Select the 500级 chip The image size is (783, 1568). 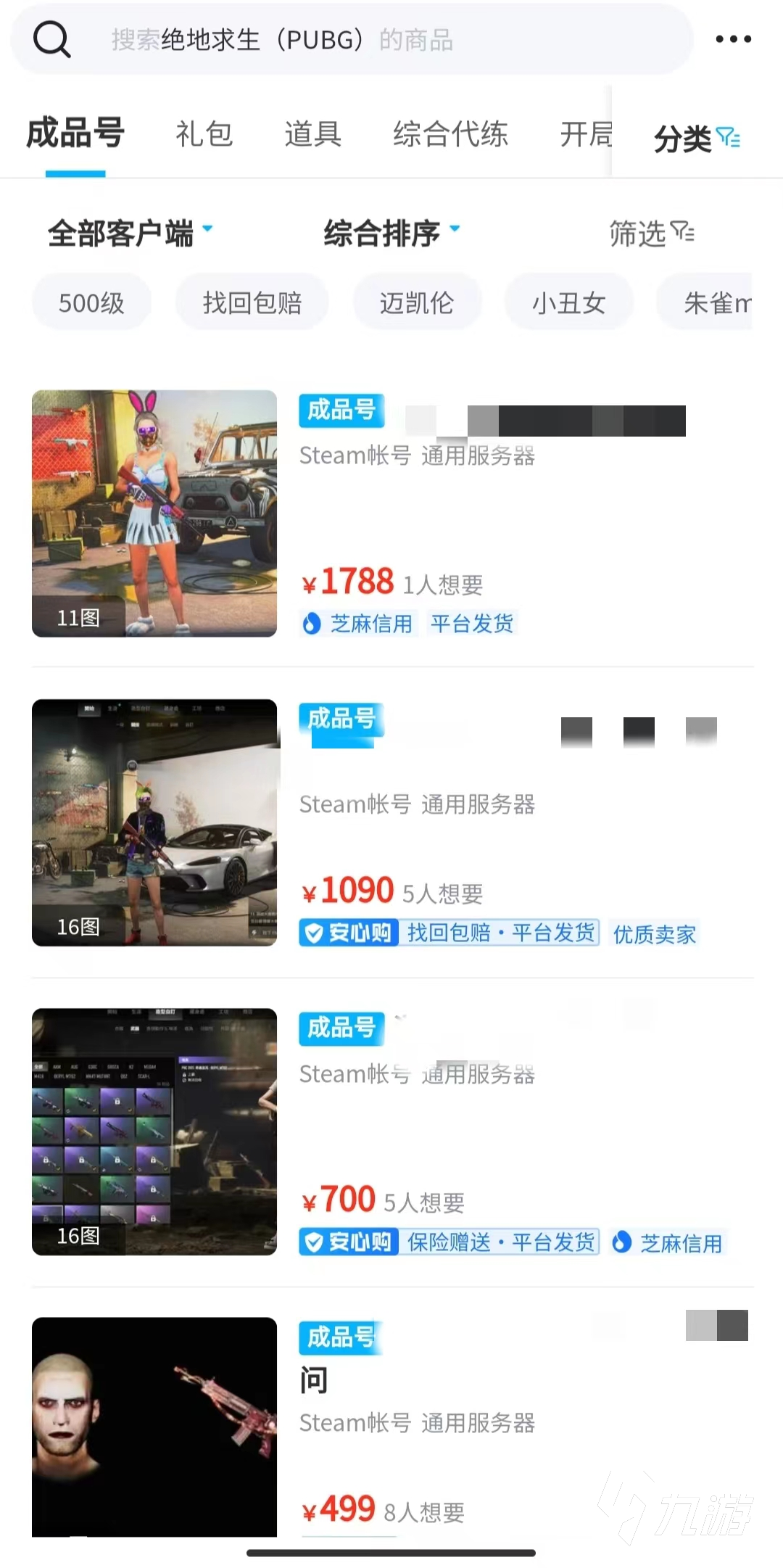click(91, 302)
